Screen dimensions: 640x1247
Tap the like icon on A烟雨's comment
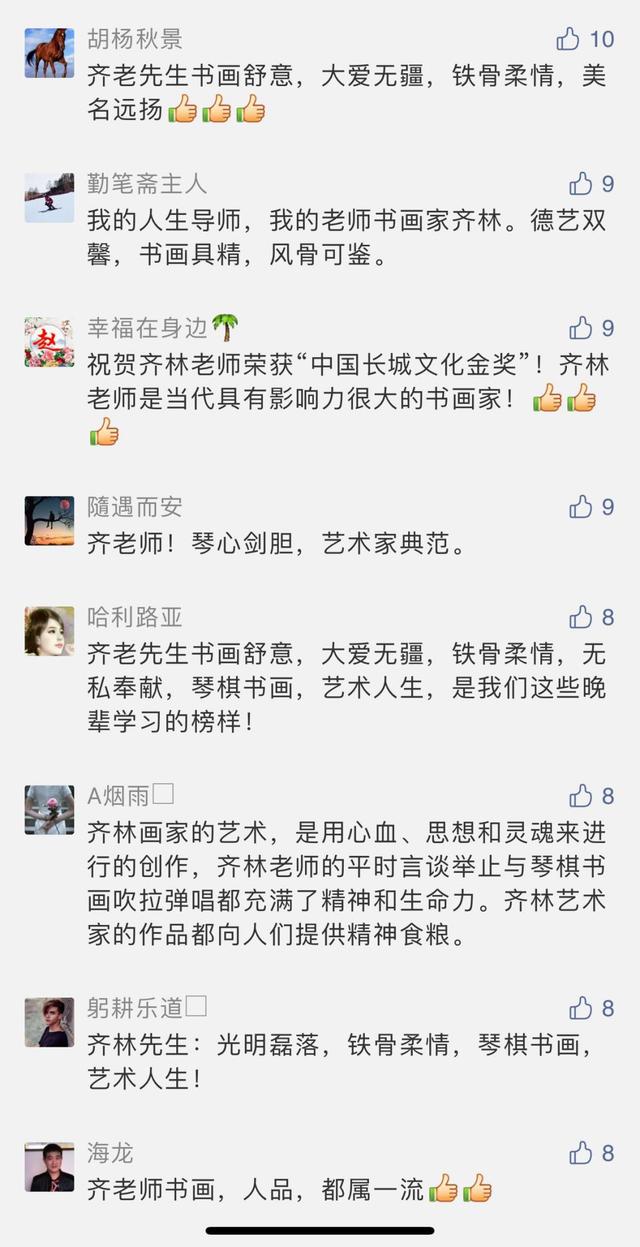581,796
